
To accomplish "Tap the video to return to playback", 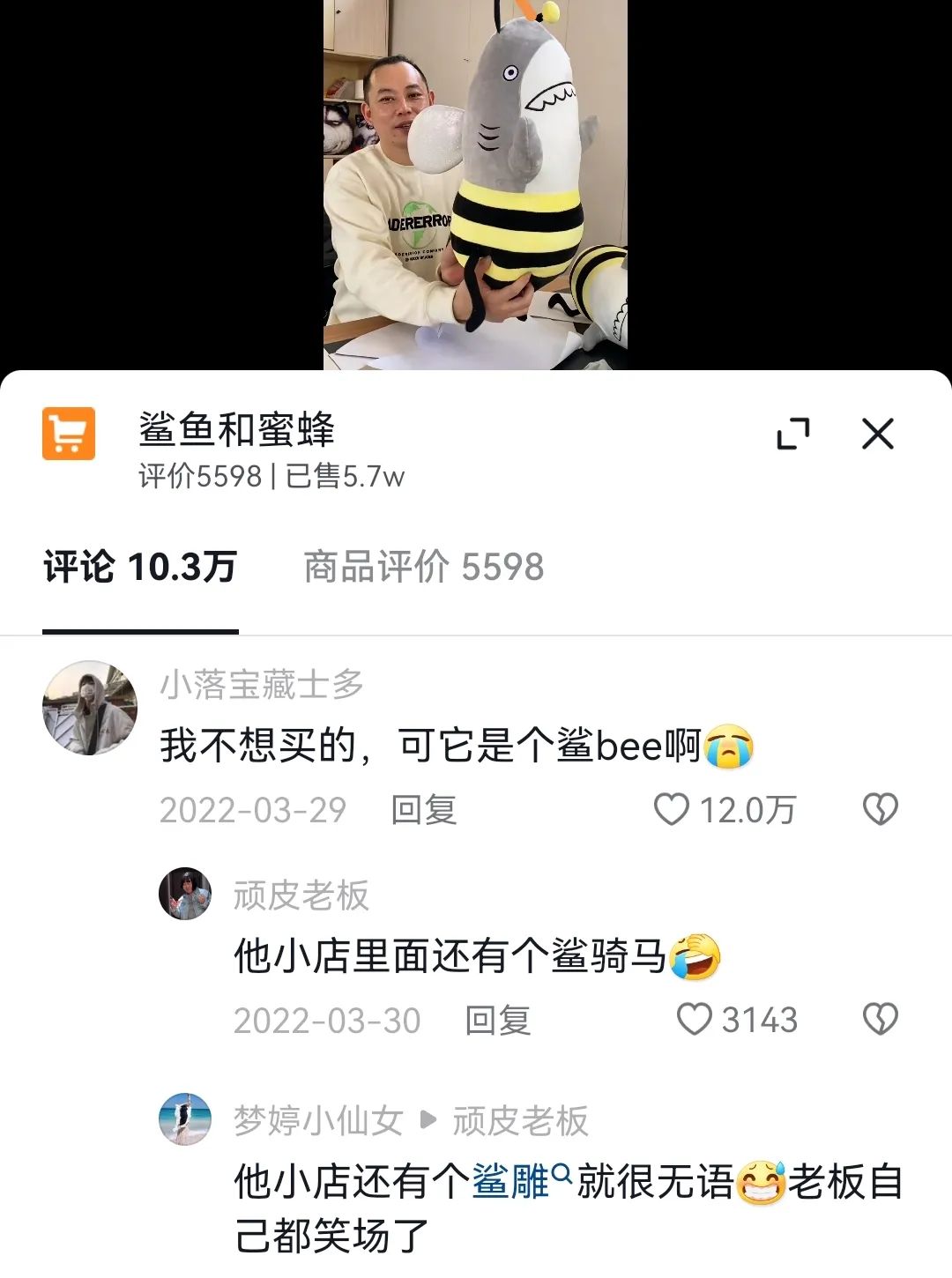I will (x=475, y=185).
